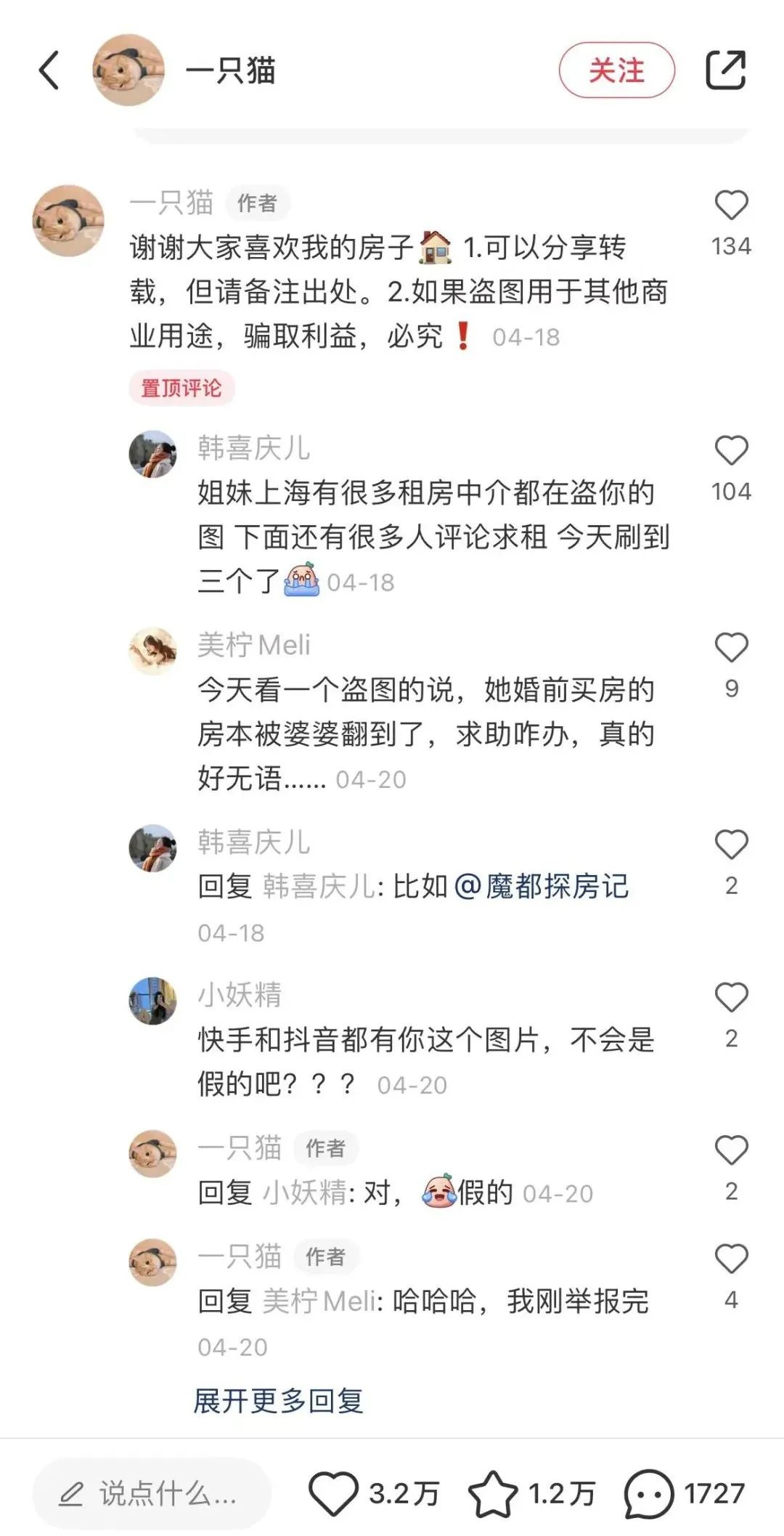The height and width of the screenshot is (1536, 784).
Task: Tap the share icon in the top right
Action: pos(728,70)
